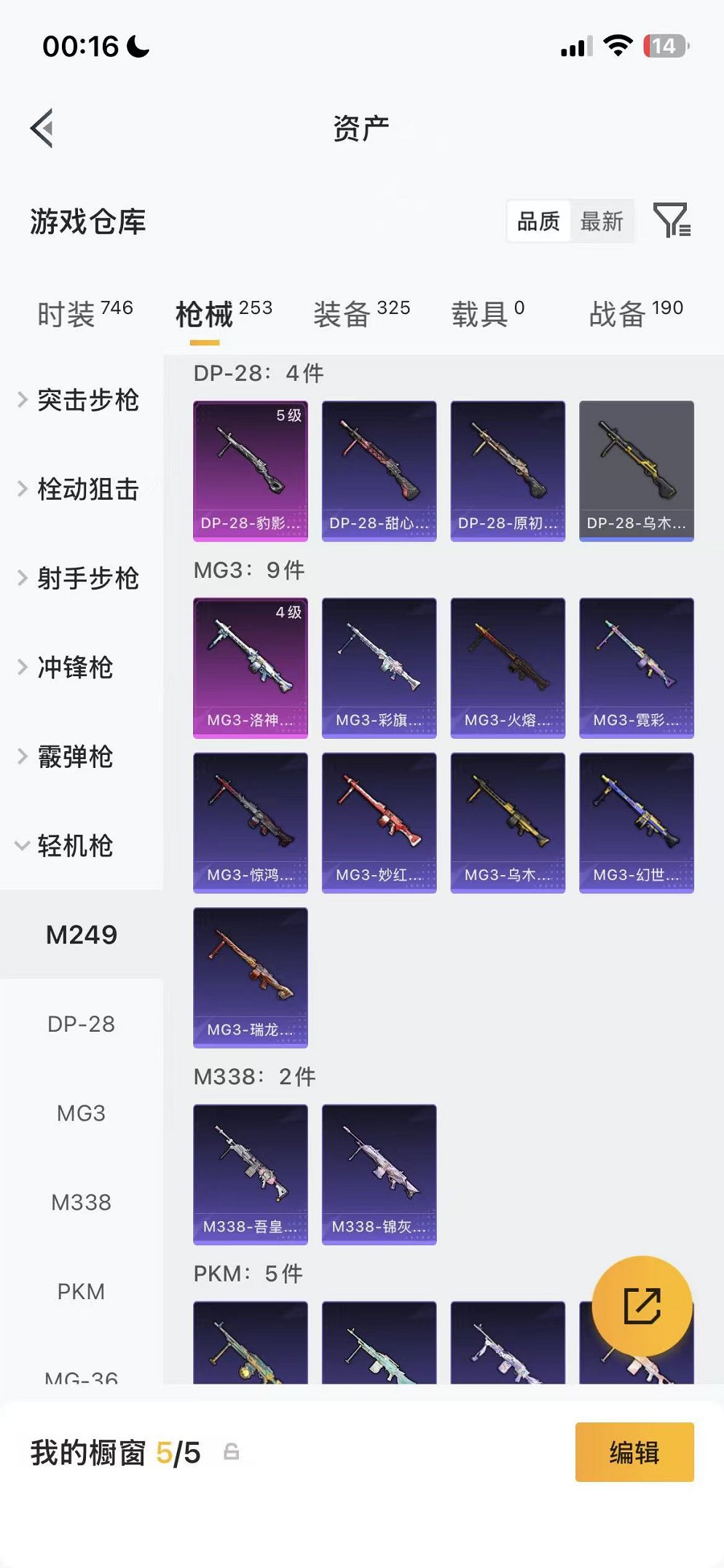Tap 编辑 to edit my showcase
This screenshot has height=1568, width=724.
pyautogui.click(x=634, y=1452)
